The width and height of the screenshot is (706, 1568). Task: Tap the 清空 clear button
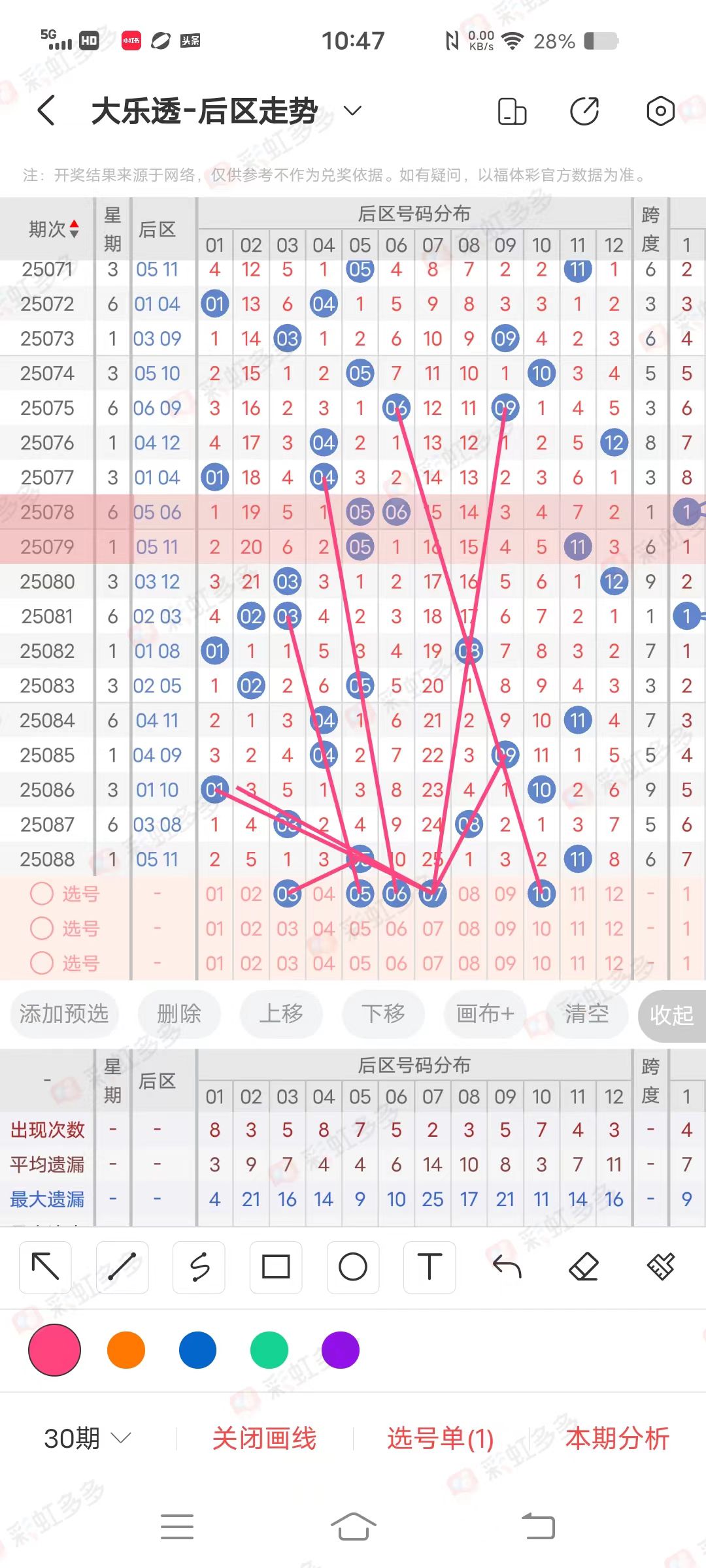[x=588, y=1015]
